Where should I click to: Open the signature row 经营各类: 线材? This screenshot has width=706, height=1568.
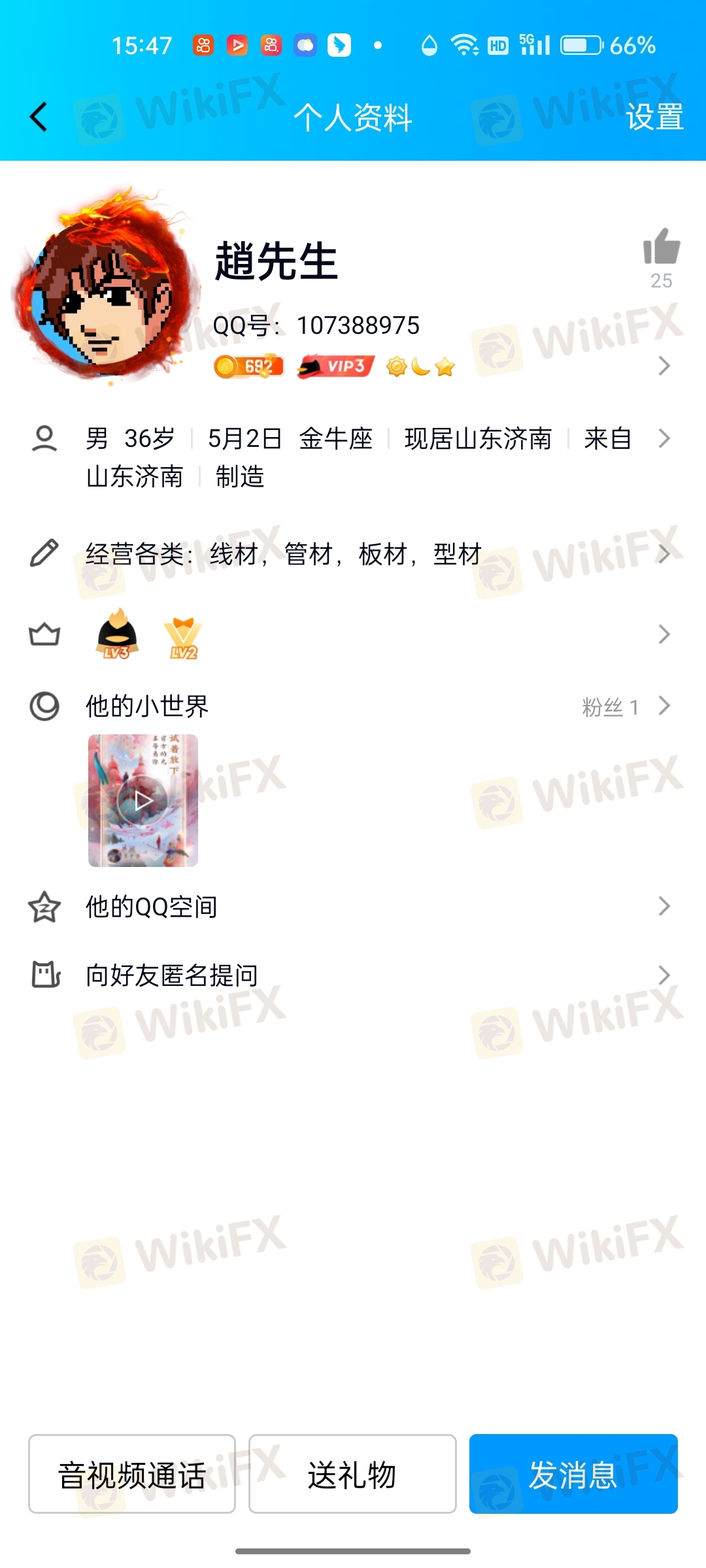353,554
